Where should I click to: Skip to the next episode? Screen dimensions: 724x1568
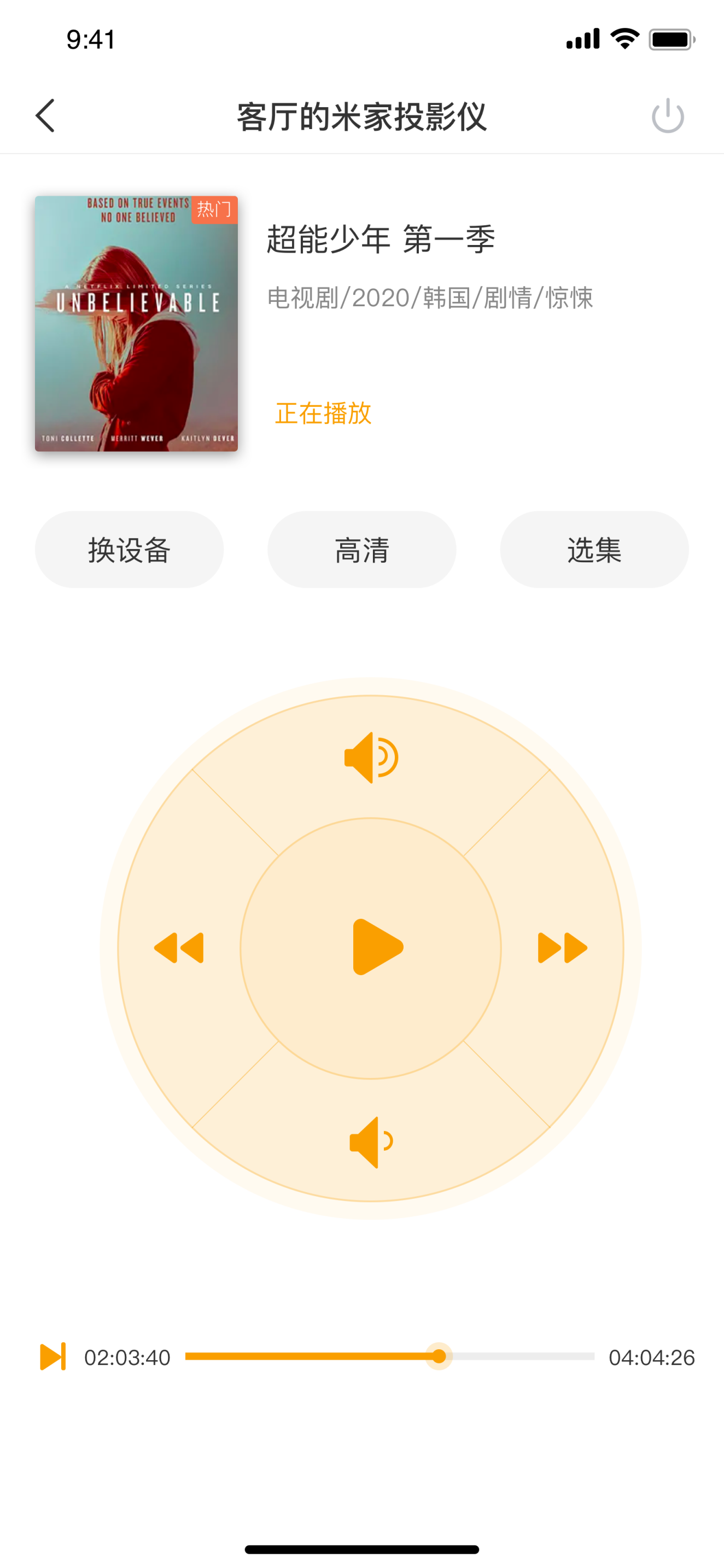53,1357
